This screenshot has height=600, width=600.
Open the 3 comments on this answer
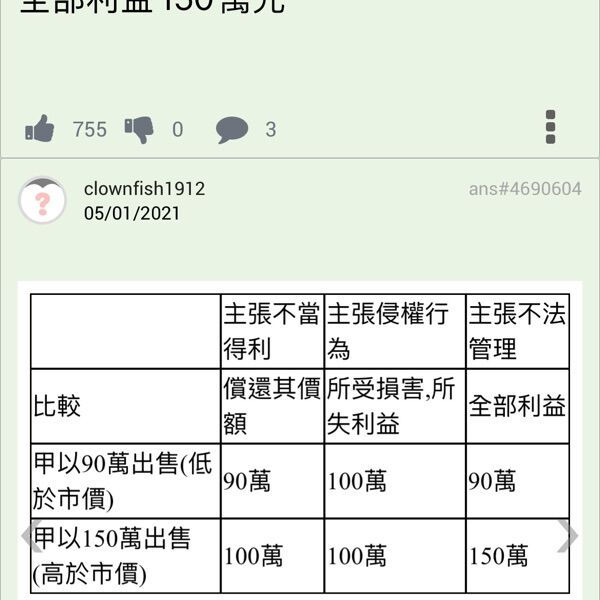[x=232, y=129]
